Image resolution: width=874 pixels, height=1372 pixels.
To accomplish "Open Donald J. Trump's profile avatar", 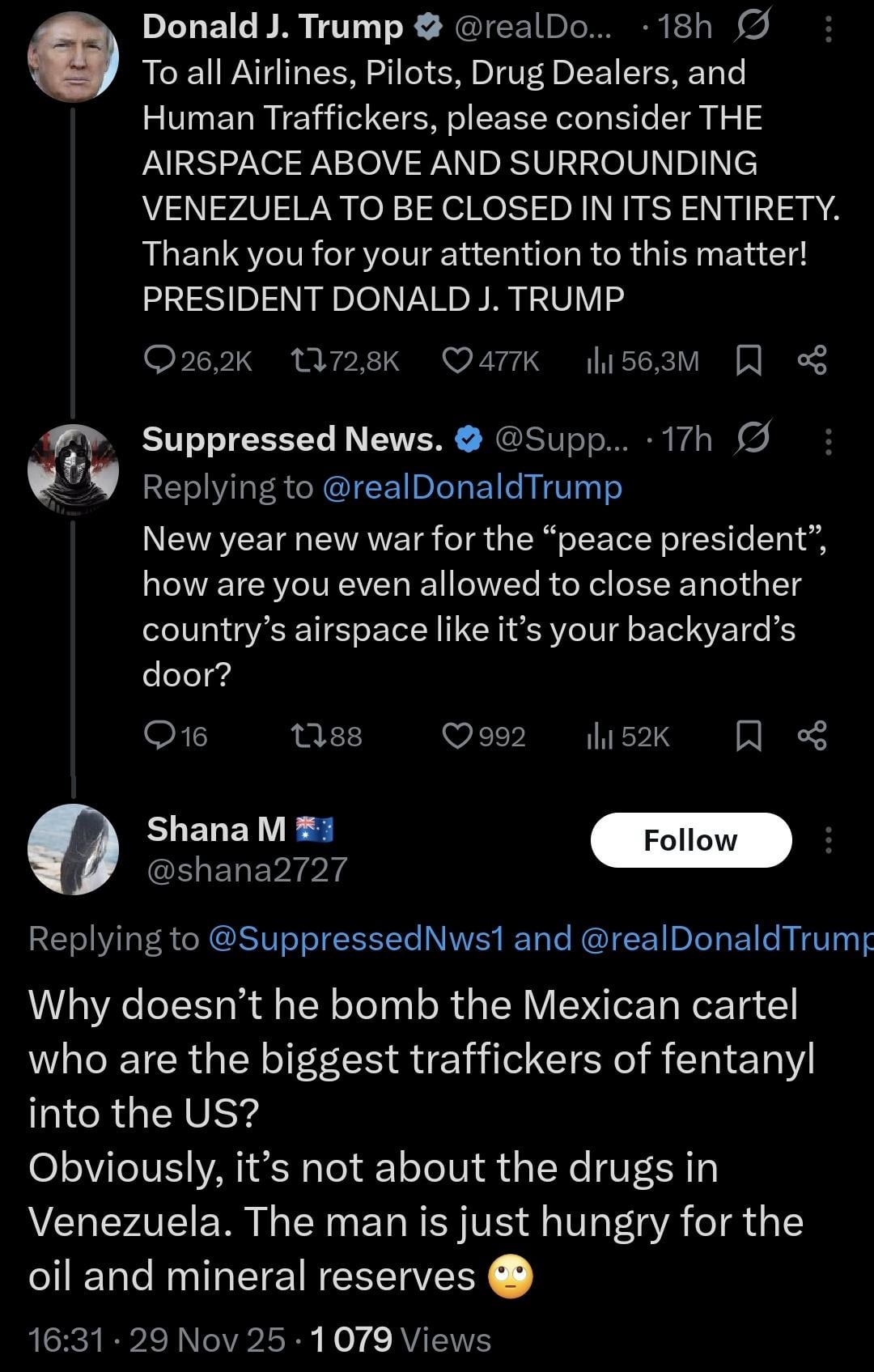I will tap(73, 57).
